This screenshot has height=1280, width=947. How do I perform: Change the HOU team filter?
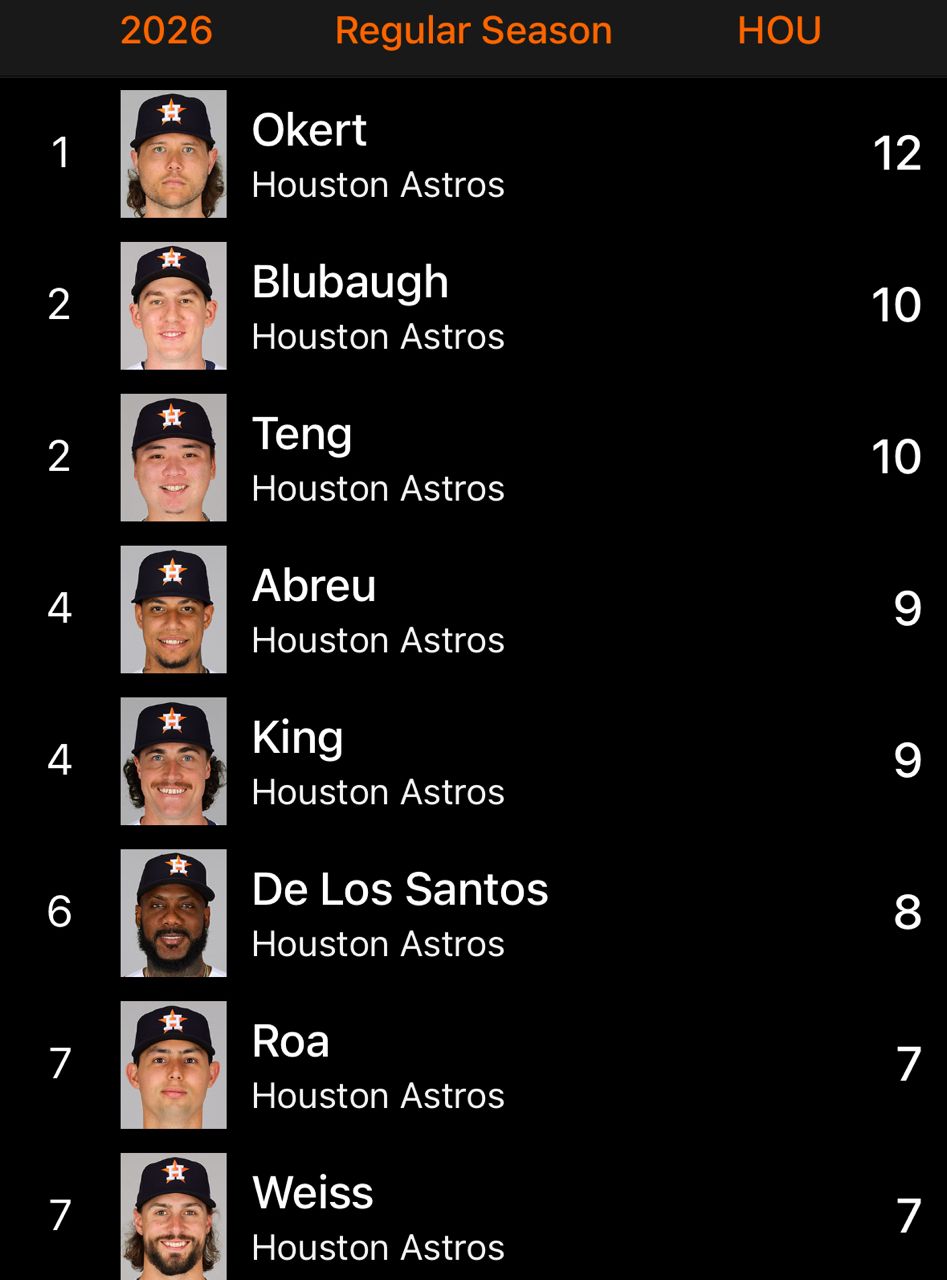click(x=779, y=31)
